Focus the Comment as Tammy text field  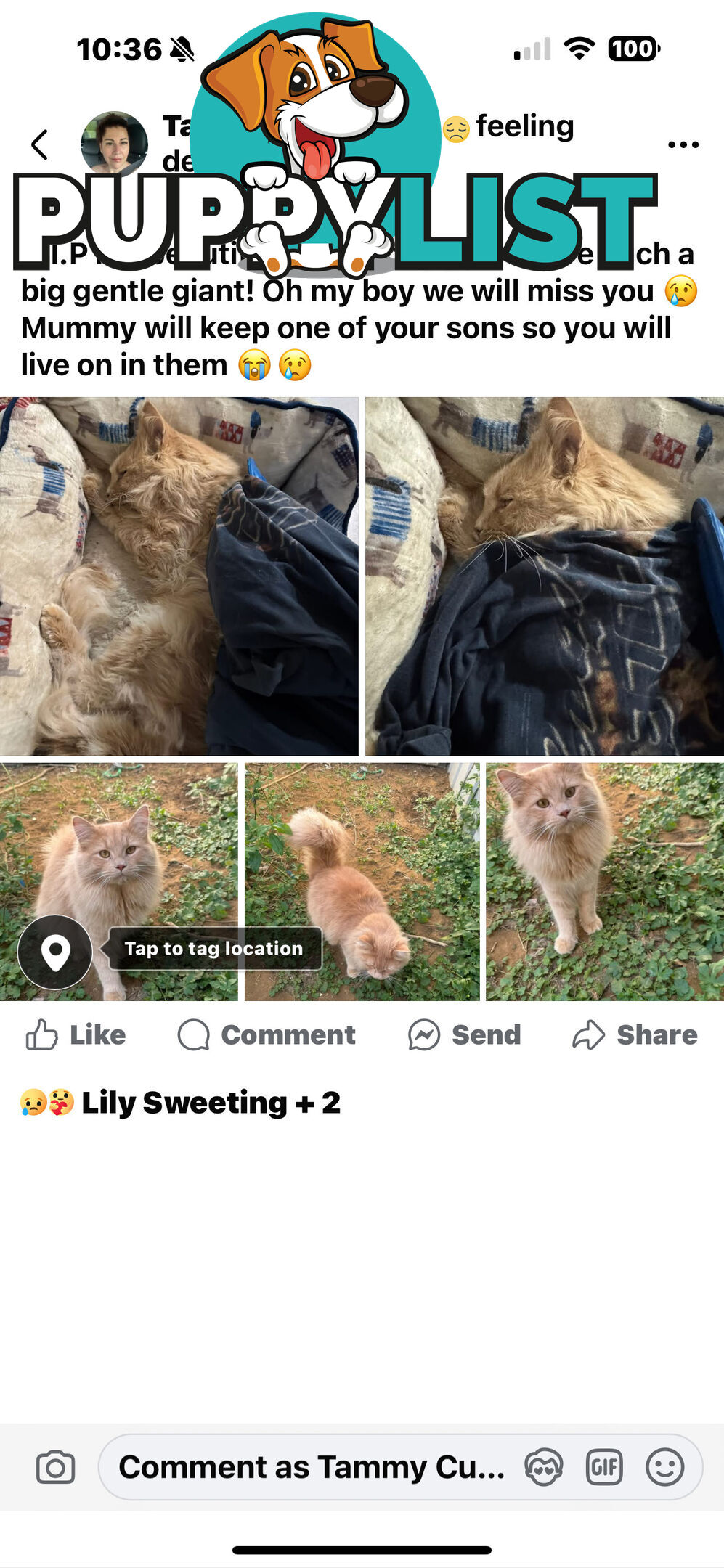tap(311, 1467)
